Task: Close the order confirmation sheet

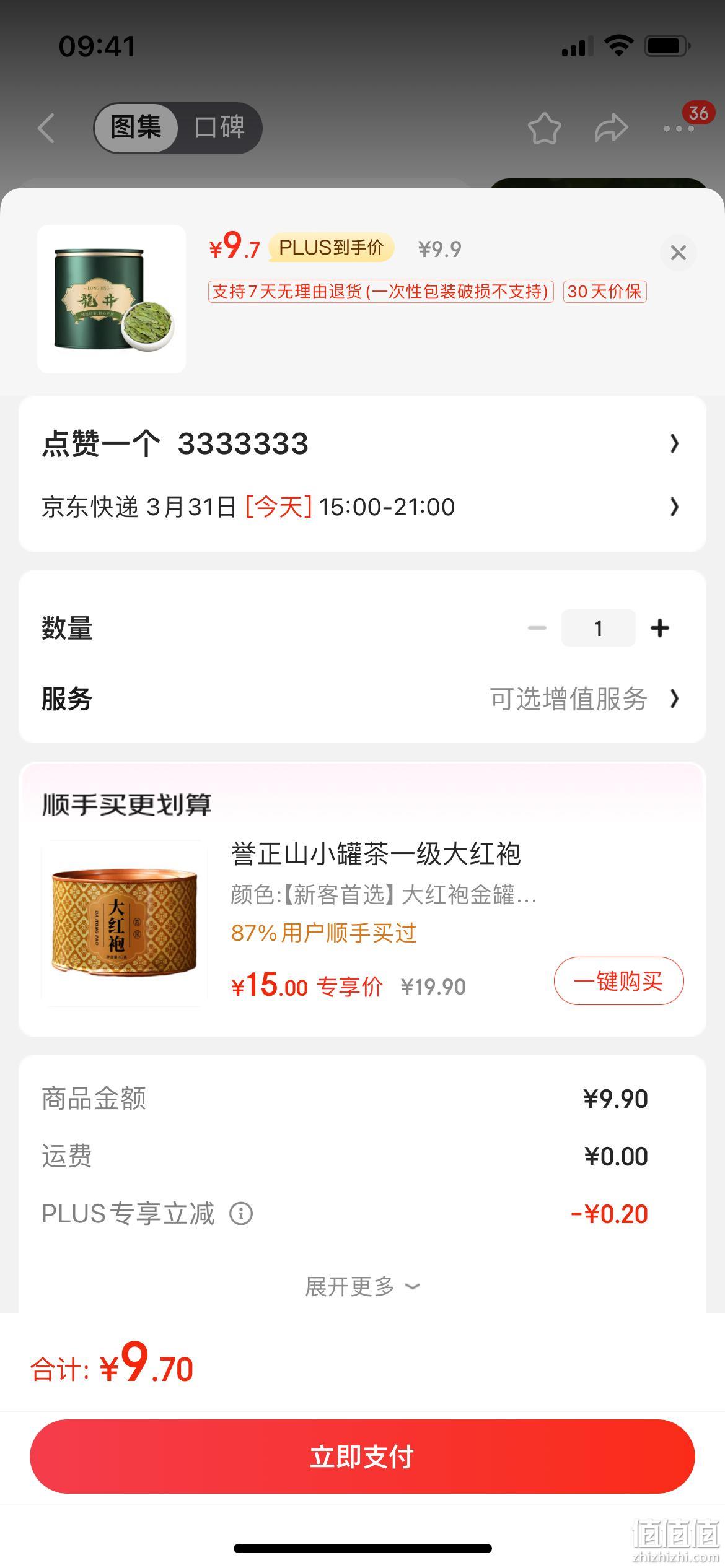Action: point(679,253)
